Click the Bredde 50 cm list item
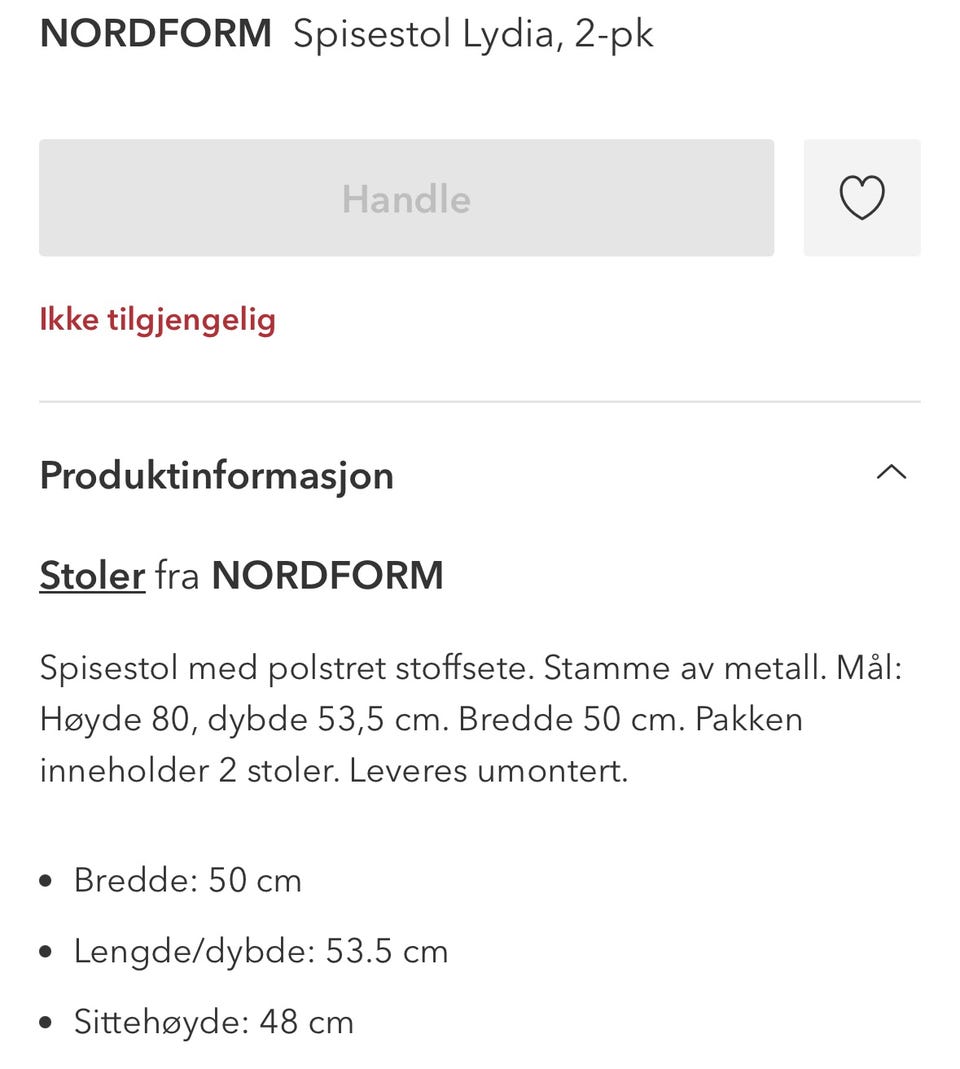Image resolution: width=960 pixels, height=1069 pixels. [187, 880]
